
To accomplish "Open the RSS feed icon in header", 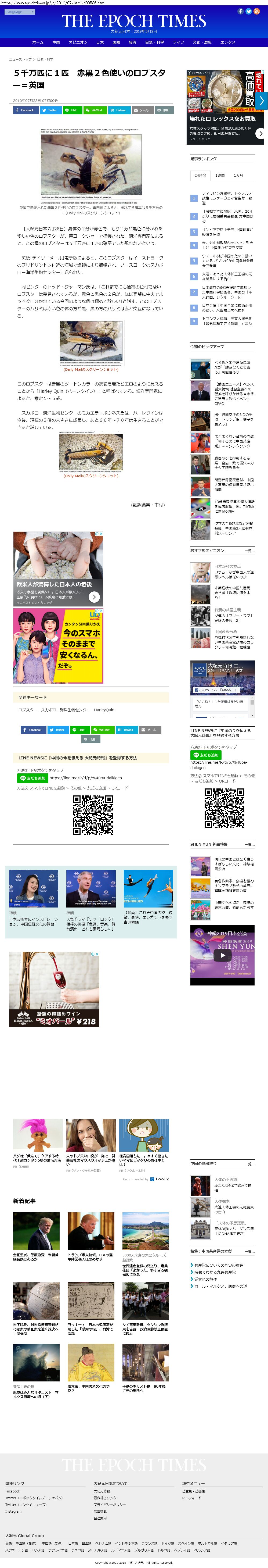I will (x=256, y=12).
